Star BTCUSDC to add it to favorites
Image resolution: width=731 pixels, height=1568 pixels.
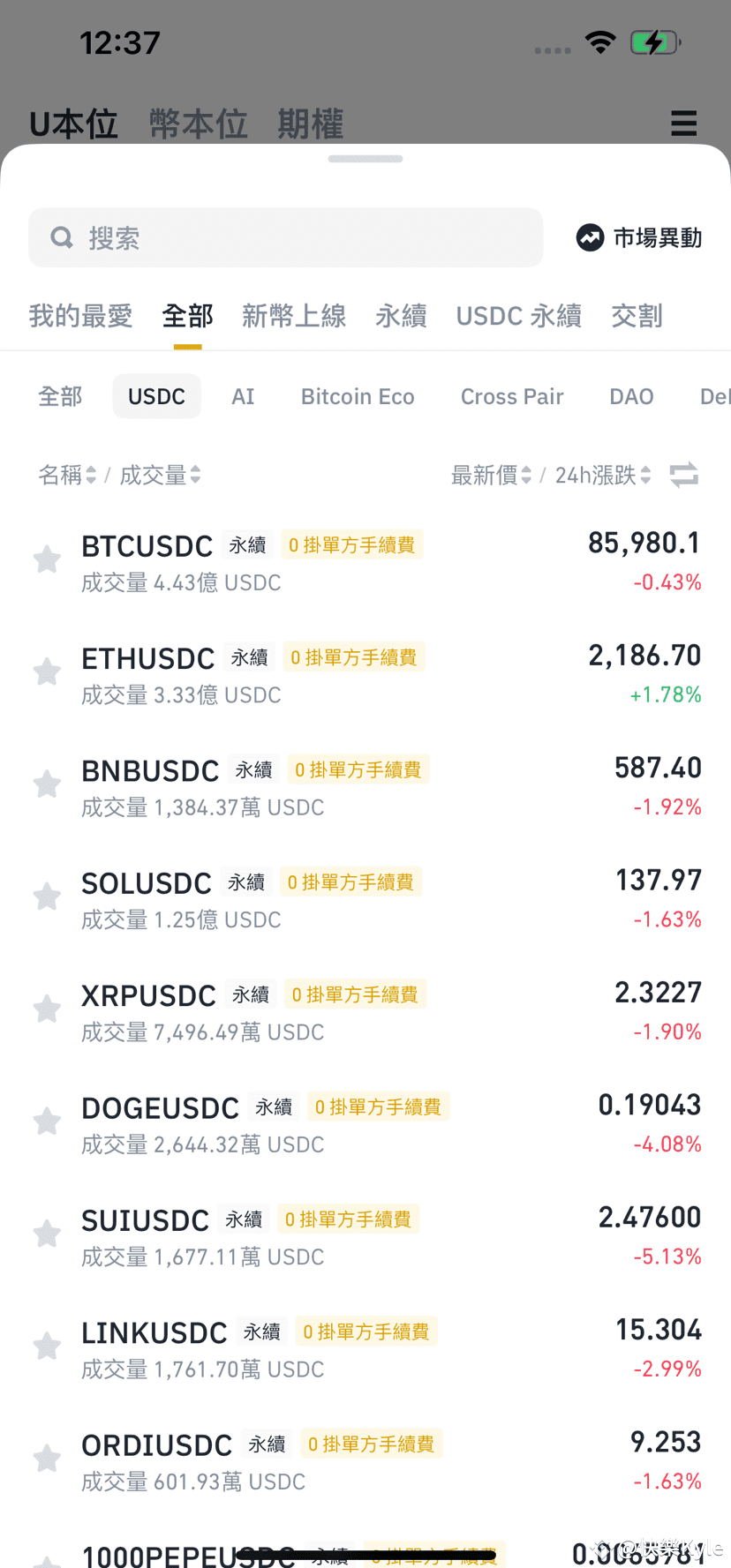pyautogui.click(x=46, y=559)
